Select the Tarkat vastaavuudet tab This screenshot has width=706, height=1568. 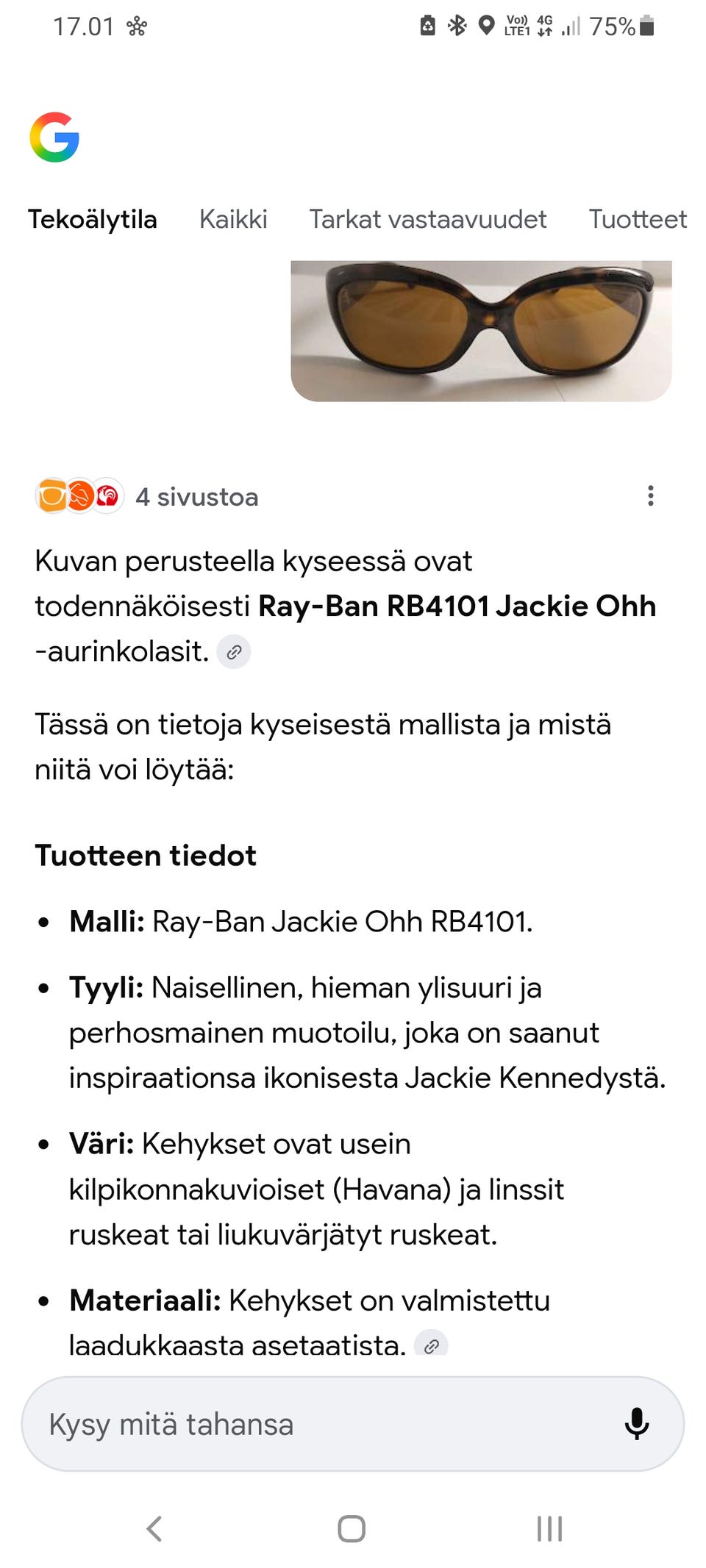(427, 219)
